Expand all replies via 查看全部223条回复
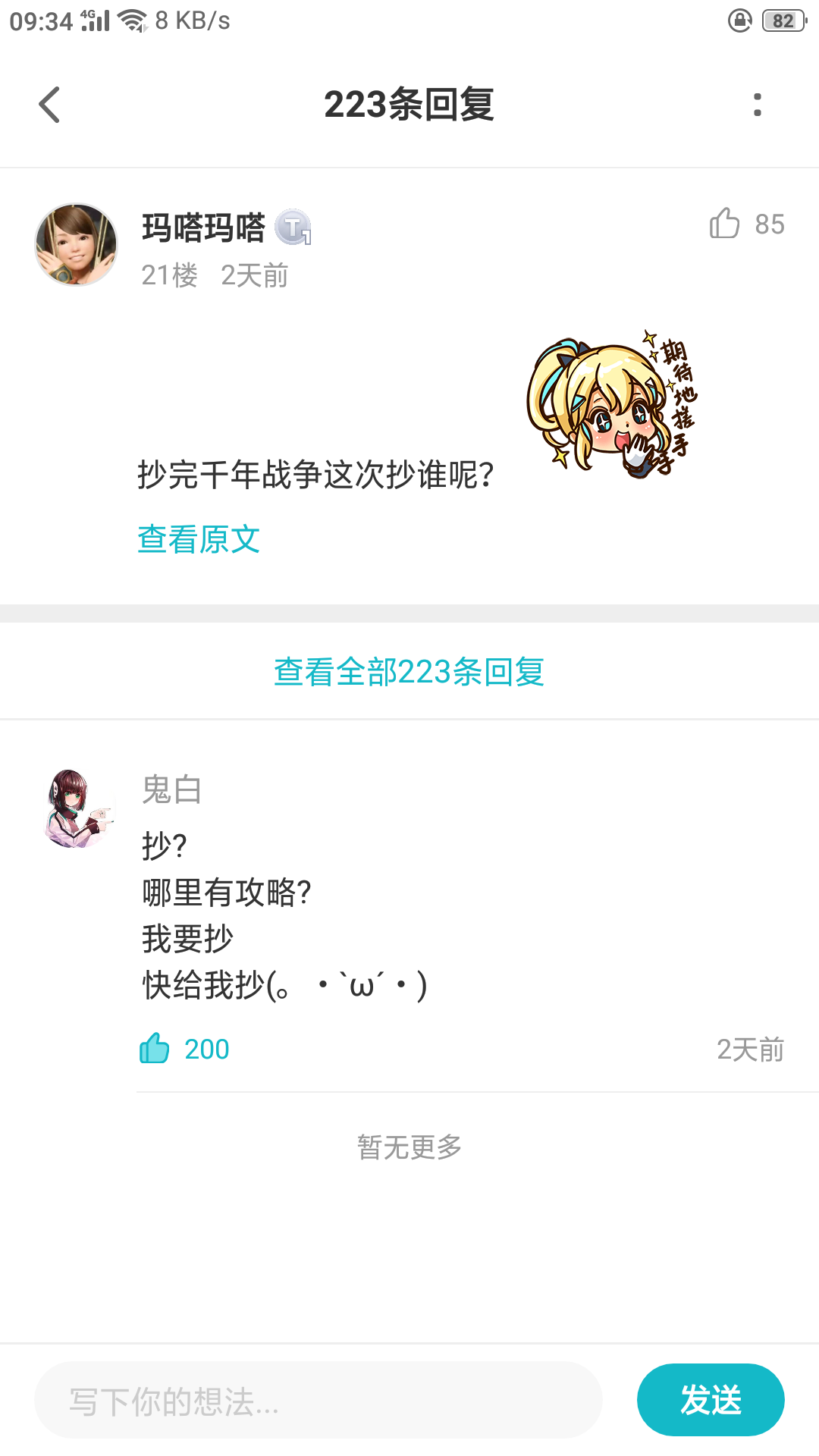This screenshot has height=1456, width=819. 409,672
